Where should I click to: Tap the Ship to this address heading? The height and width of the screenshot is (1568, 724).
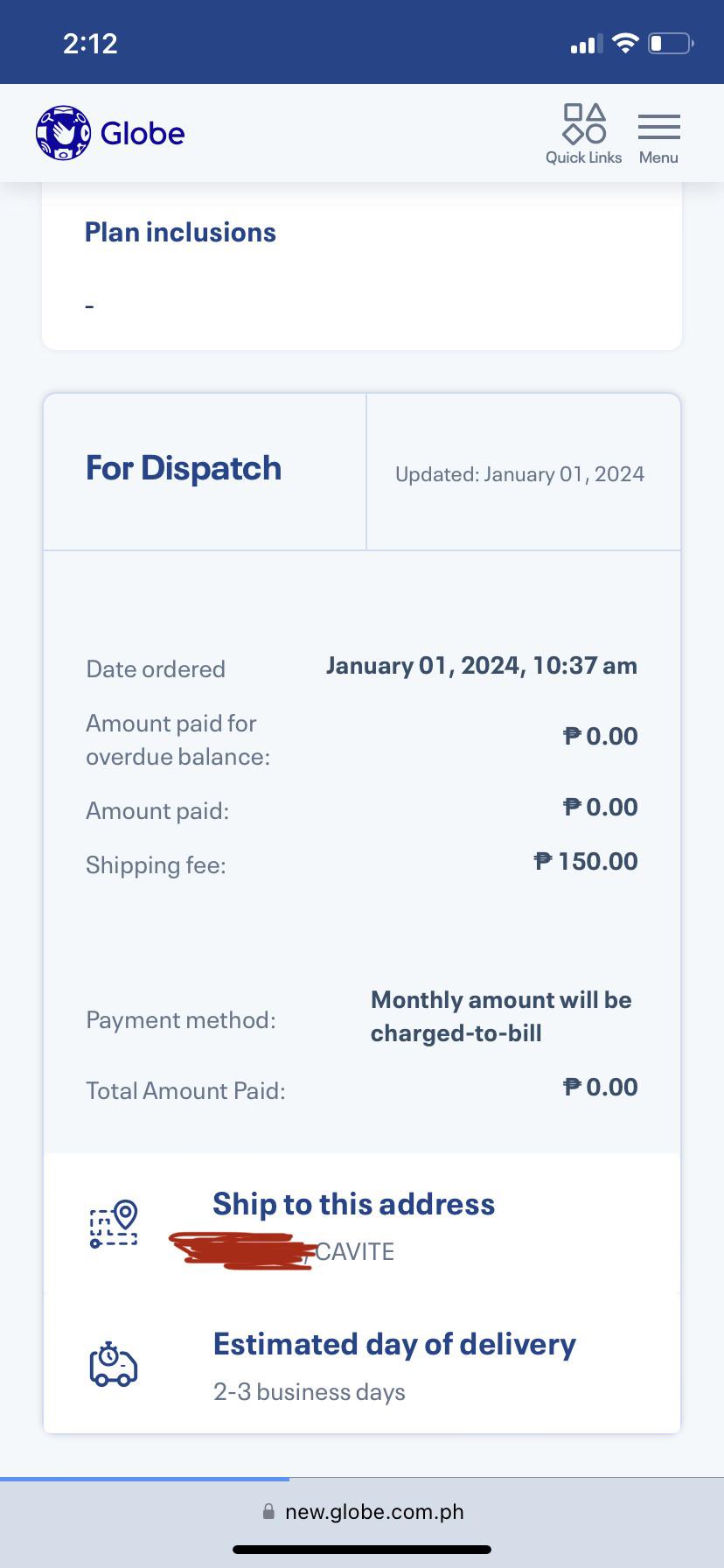click(x=353, y=1204)
